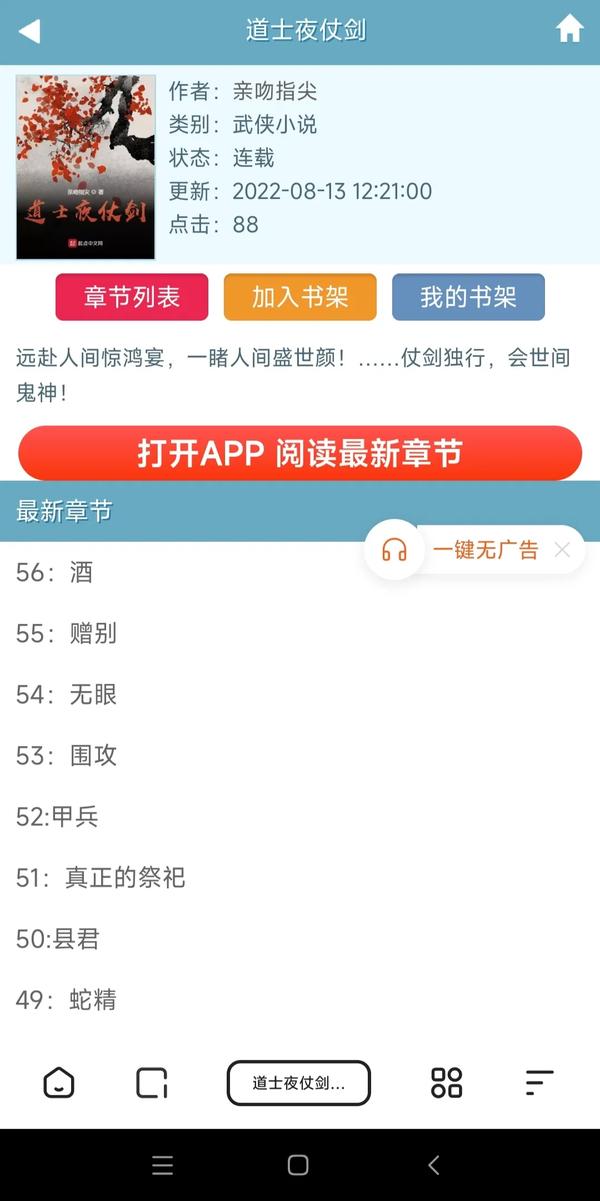Open chapter 50:县君

point(58,939)
